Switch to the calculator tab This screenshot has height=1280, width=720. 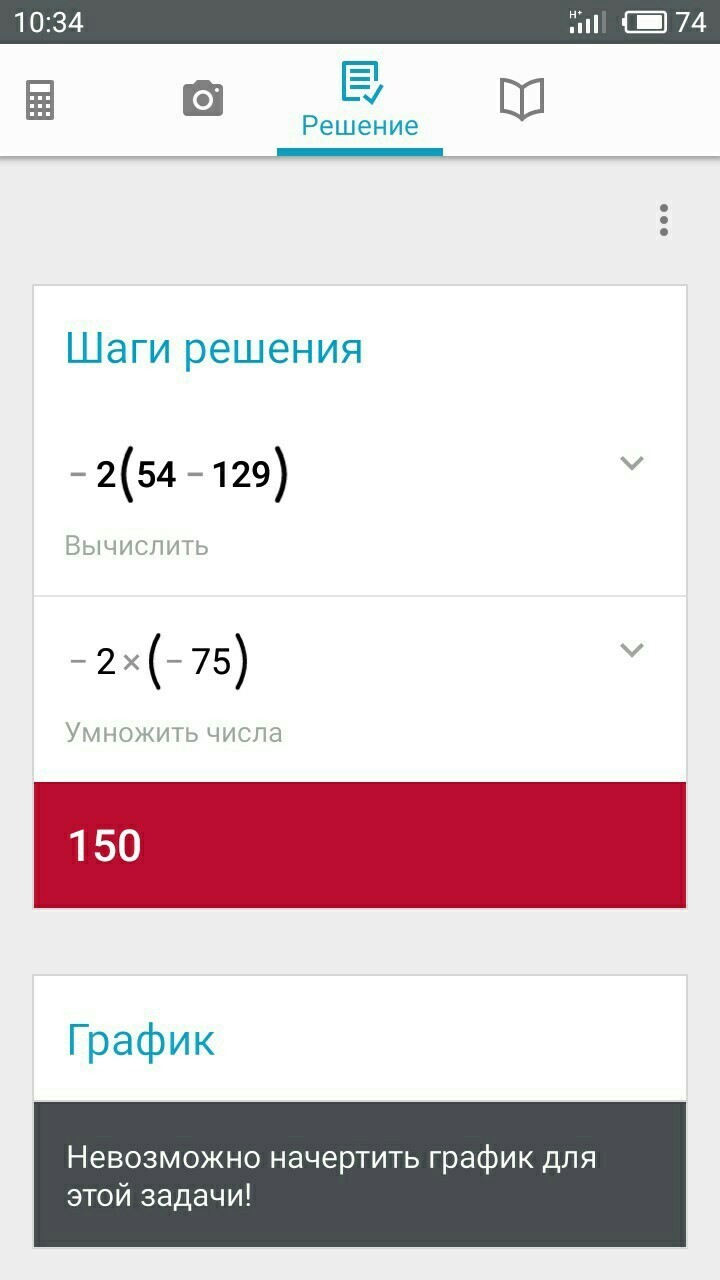(x=40, y=100)
